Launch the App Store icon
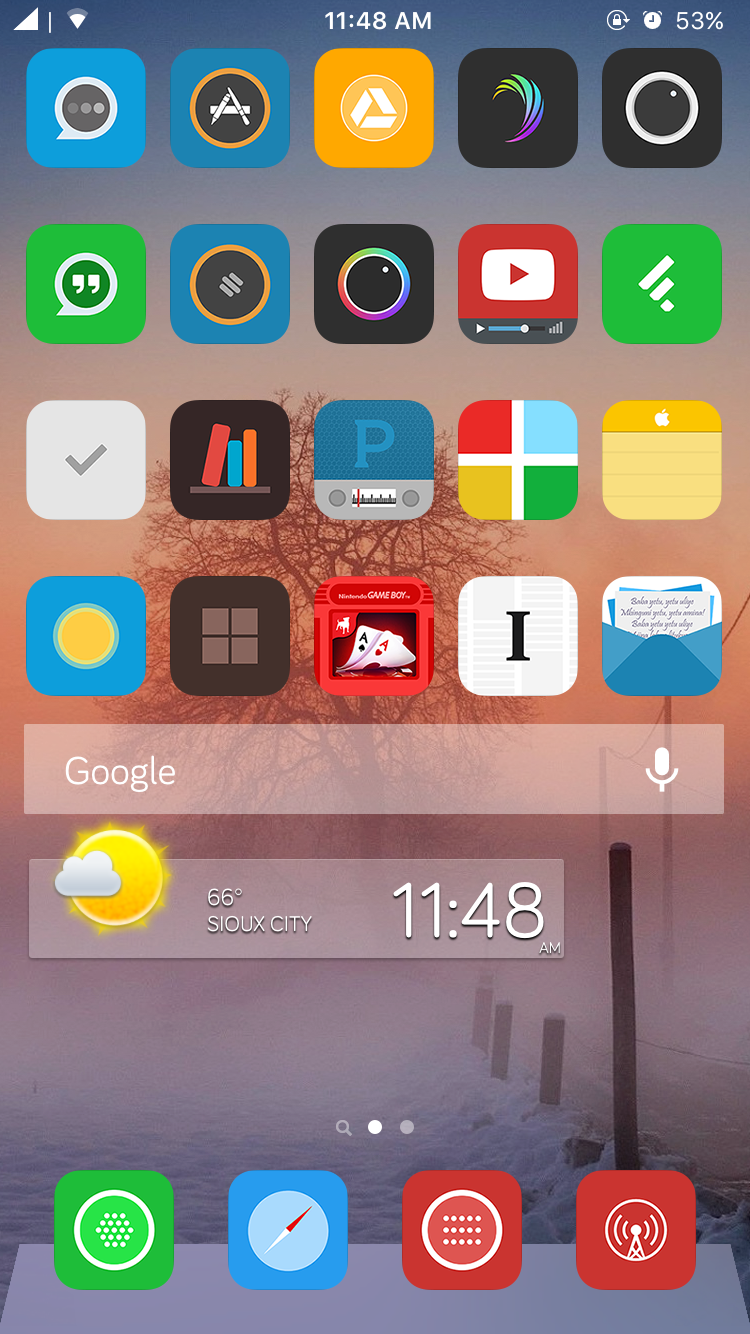The width and height of the screenshot is (750, 1334). click(x=230, y=108)
